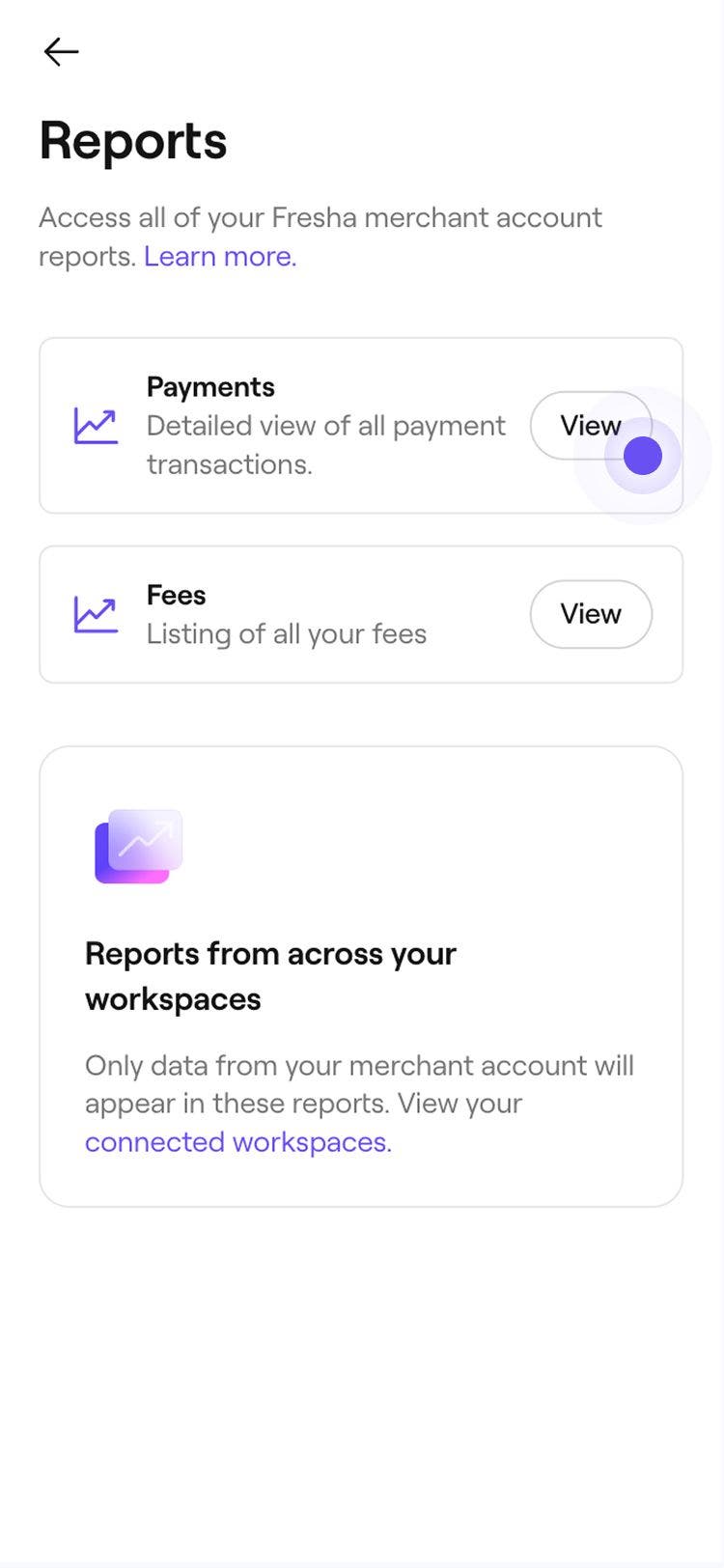Go back using the arrow icon
This screenshot has height=1568, width=724.
[x=61, y=51]
